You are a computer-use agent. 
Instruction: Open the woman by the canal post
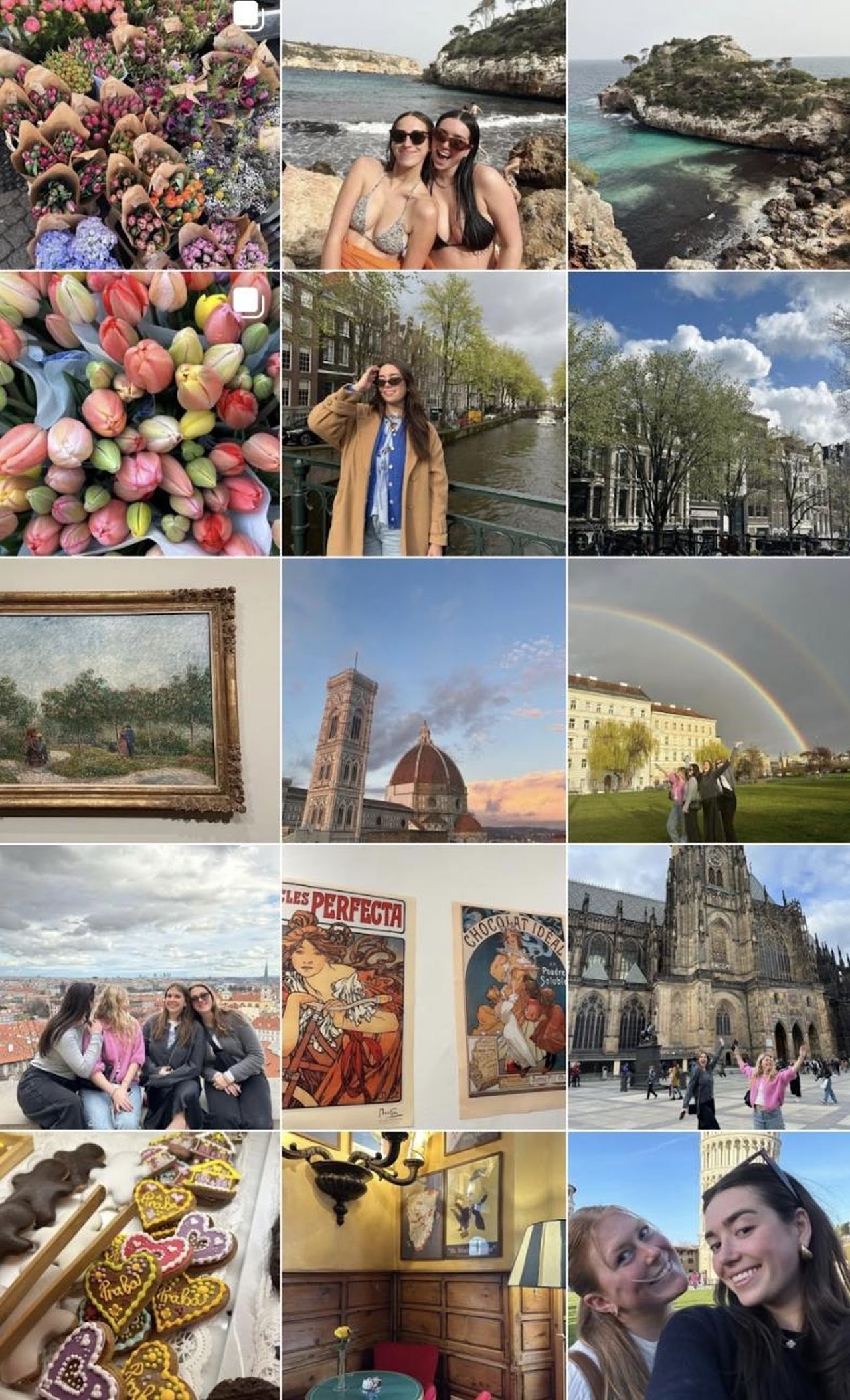pyautogui.click(x=424, y=413)
